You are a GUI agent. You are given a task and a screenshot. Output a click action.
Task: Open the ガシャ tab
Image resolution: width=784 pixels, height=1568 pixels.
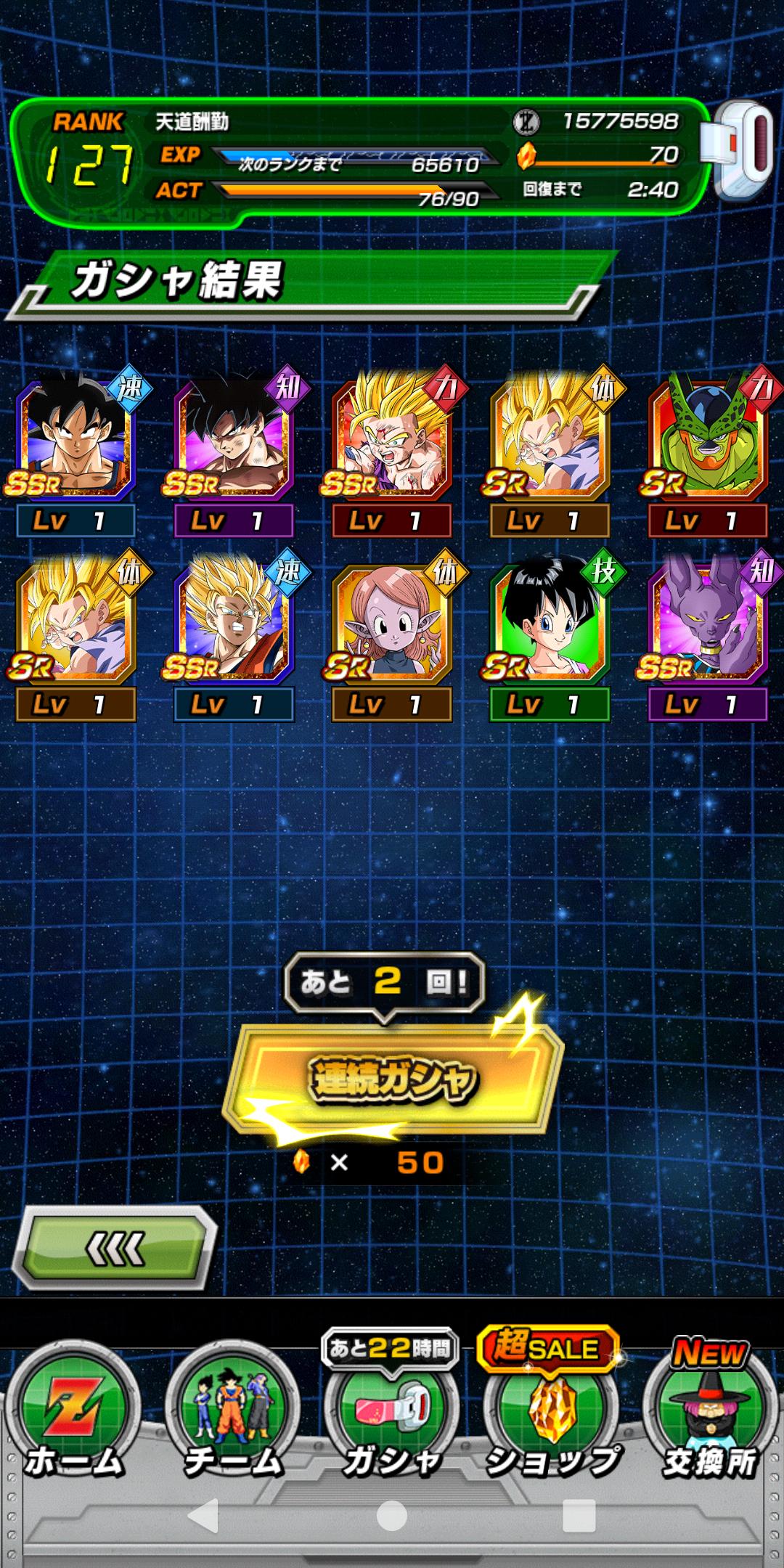[392, 1412]
